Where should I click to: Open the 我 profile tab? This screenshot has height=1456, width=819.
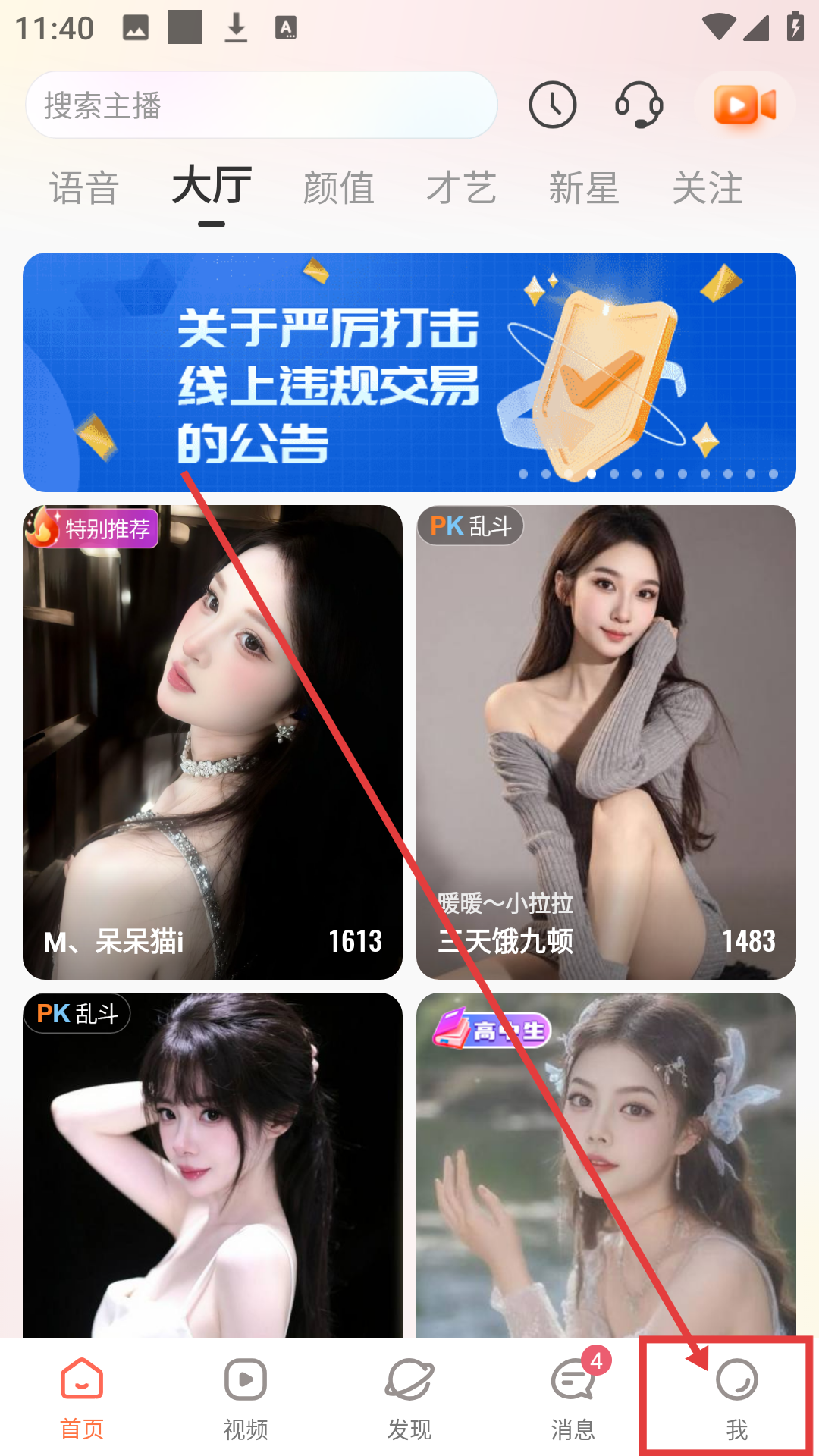tap(736, 1397)
